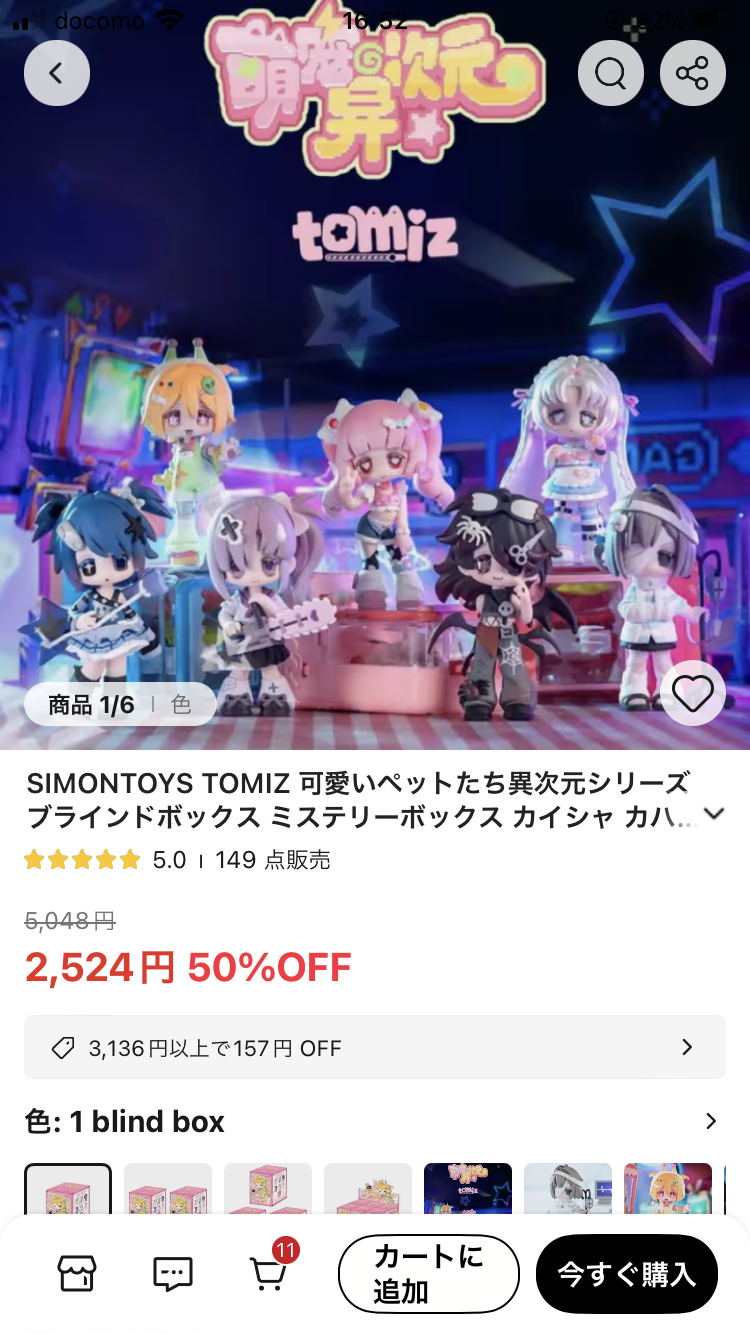The height and width of the screenshot is (1334, 750).
Task: Go back to the previous page
Action: (x=57, y=73)
